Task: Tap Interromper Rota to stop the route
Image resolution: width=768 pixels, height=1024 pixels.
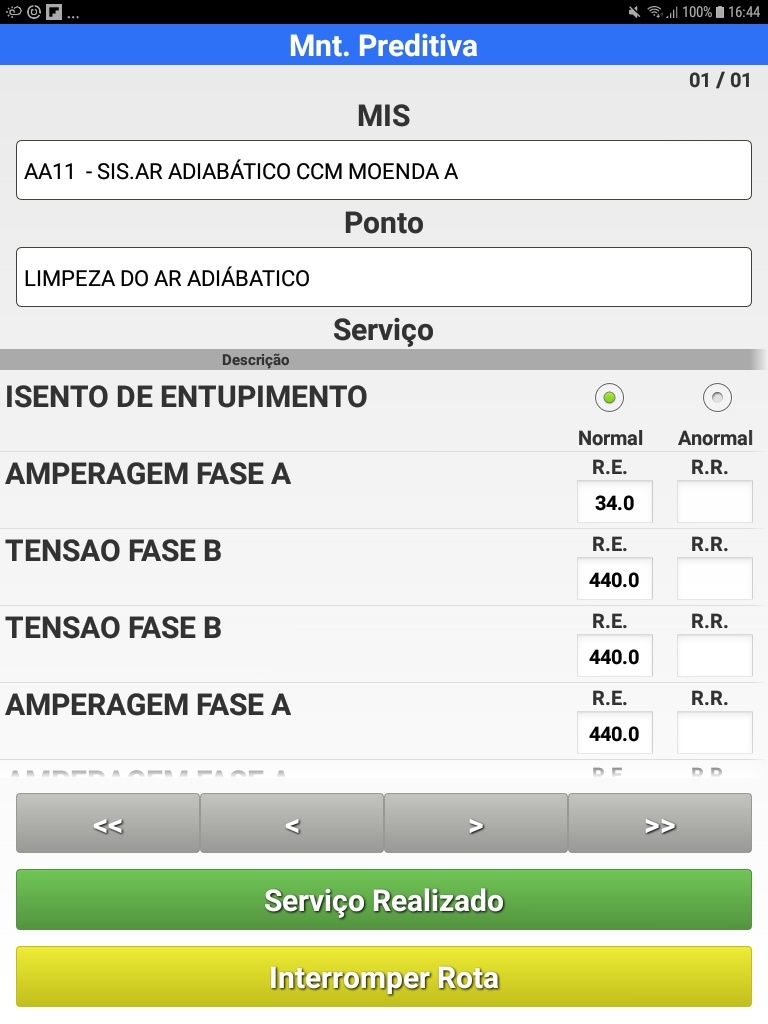Action: tap(384, 977)
